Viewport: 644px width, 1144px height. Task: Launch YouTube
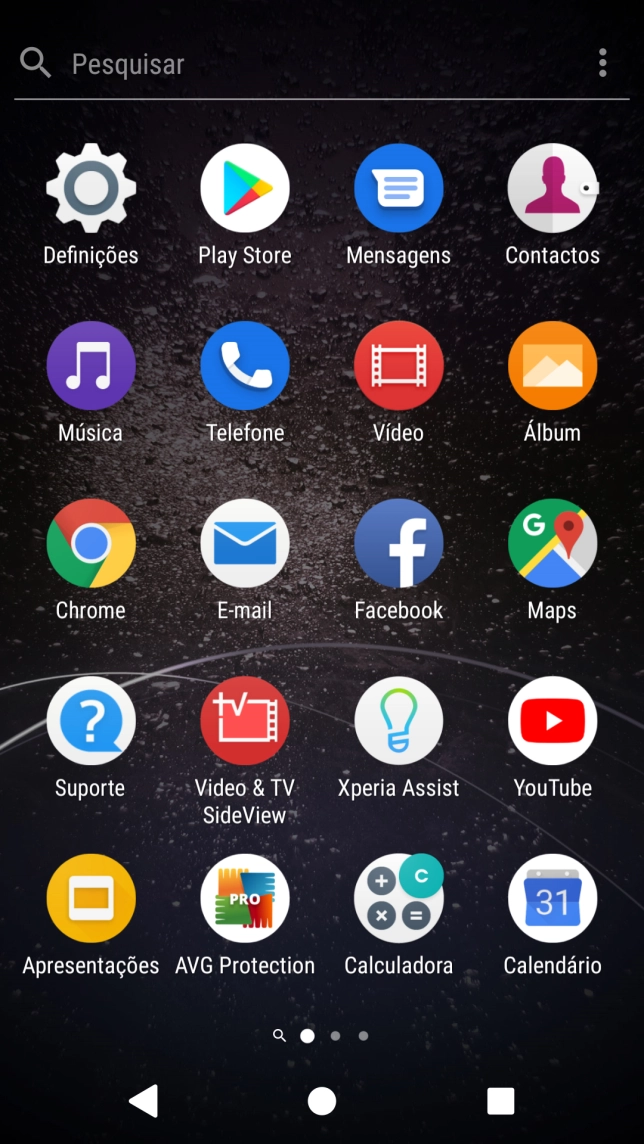pyautogui.click(x=552, y=721)
